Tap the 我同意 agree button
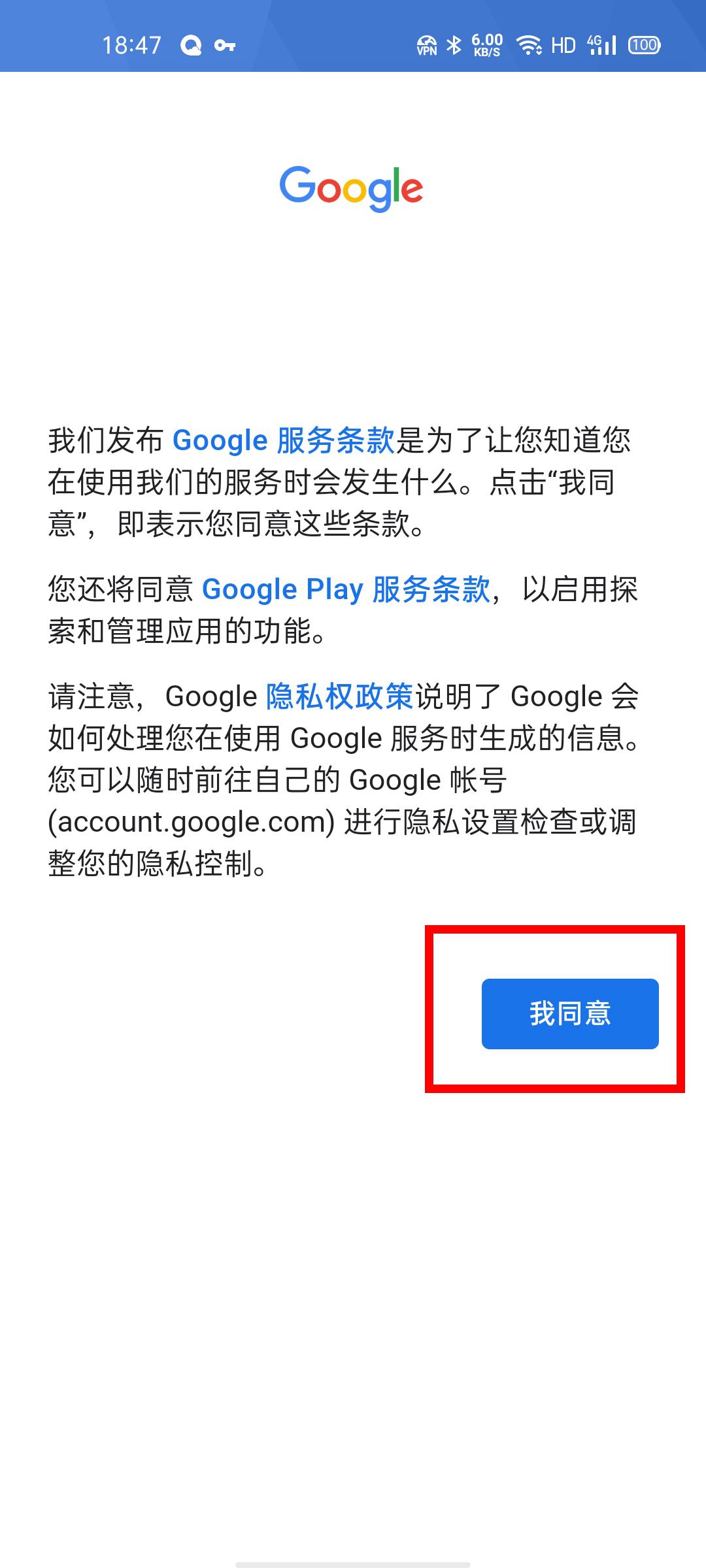 click(569, 1013)
